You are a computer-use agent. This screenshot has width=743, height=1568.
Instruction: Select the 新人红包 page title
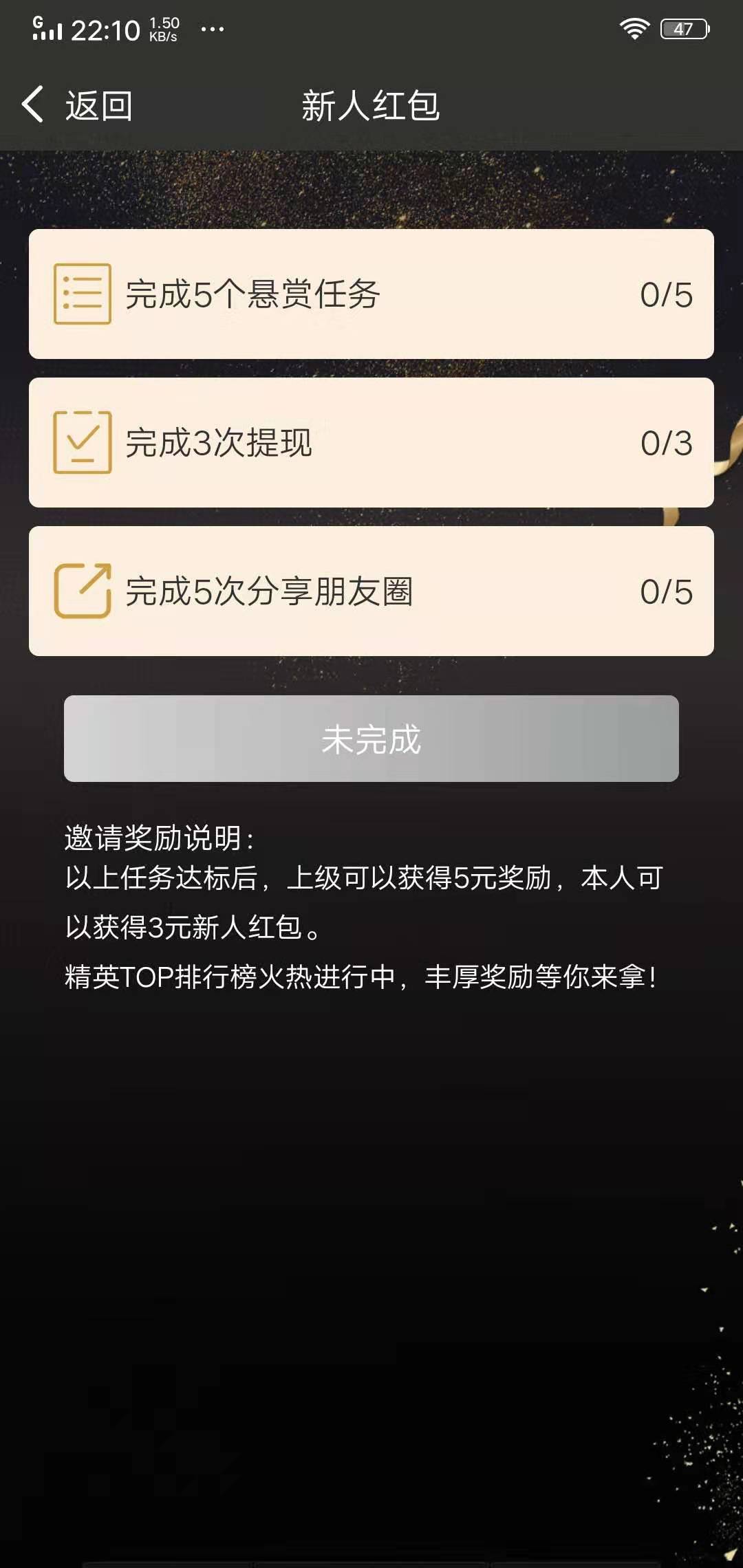click(x=371, y=103)
